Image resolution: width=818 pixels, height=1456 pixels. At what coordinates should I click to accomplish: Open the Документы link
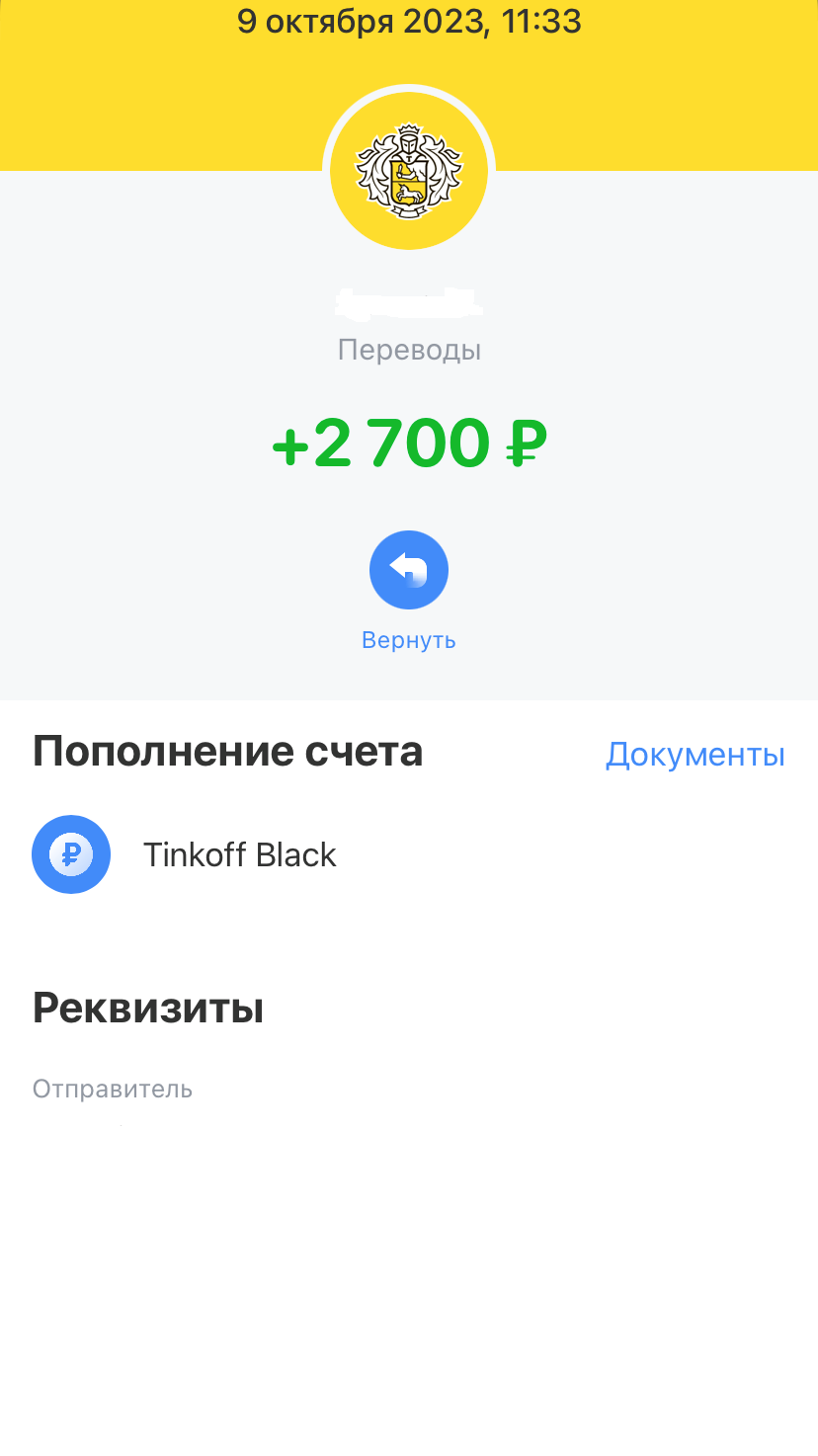tap(695, 755)
